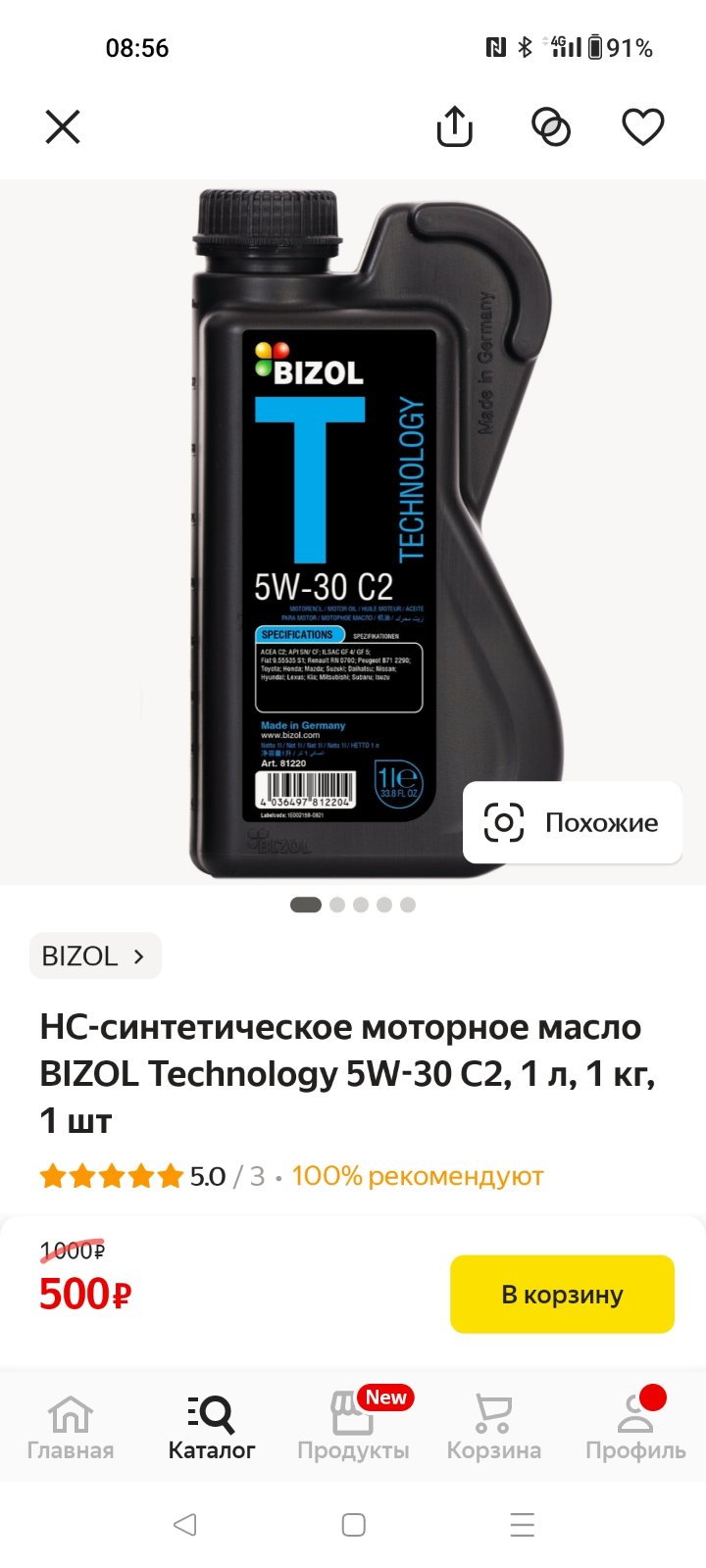The image size is (706, 1568).
Task: Open the BIZOL brand page
Action: point(95,955)
